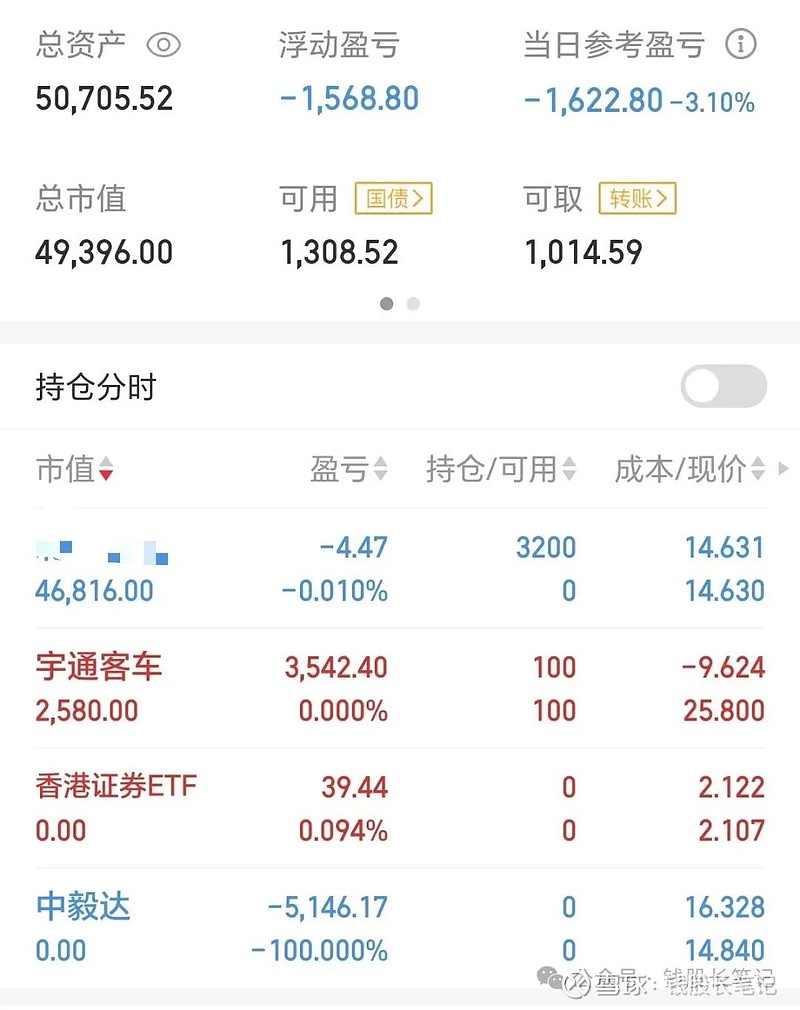Click the holdings value 46,816.00

[x=93, y=591]
